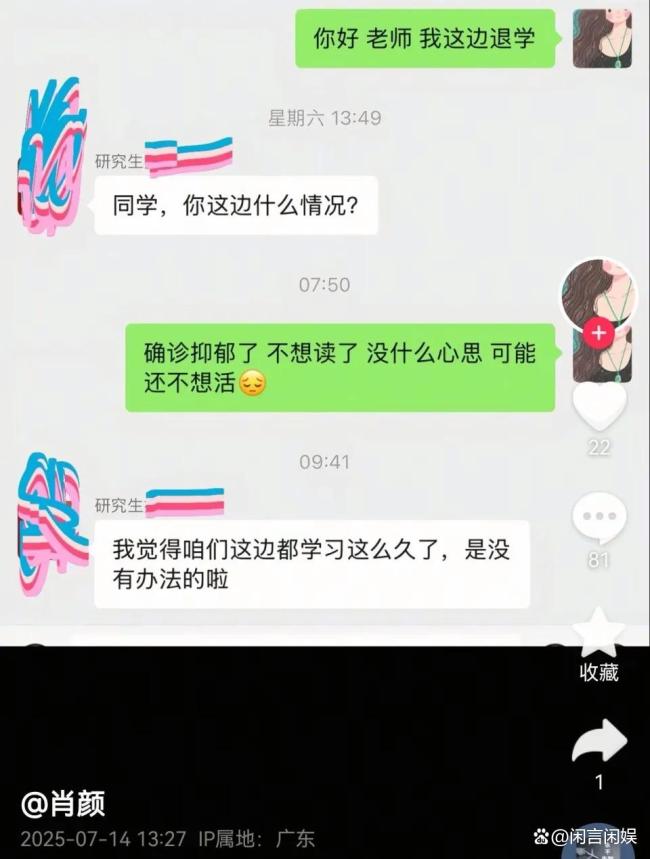
Task: Open the @肖颜 profile name
Action: click(x=63, y=803)
